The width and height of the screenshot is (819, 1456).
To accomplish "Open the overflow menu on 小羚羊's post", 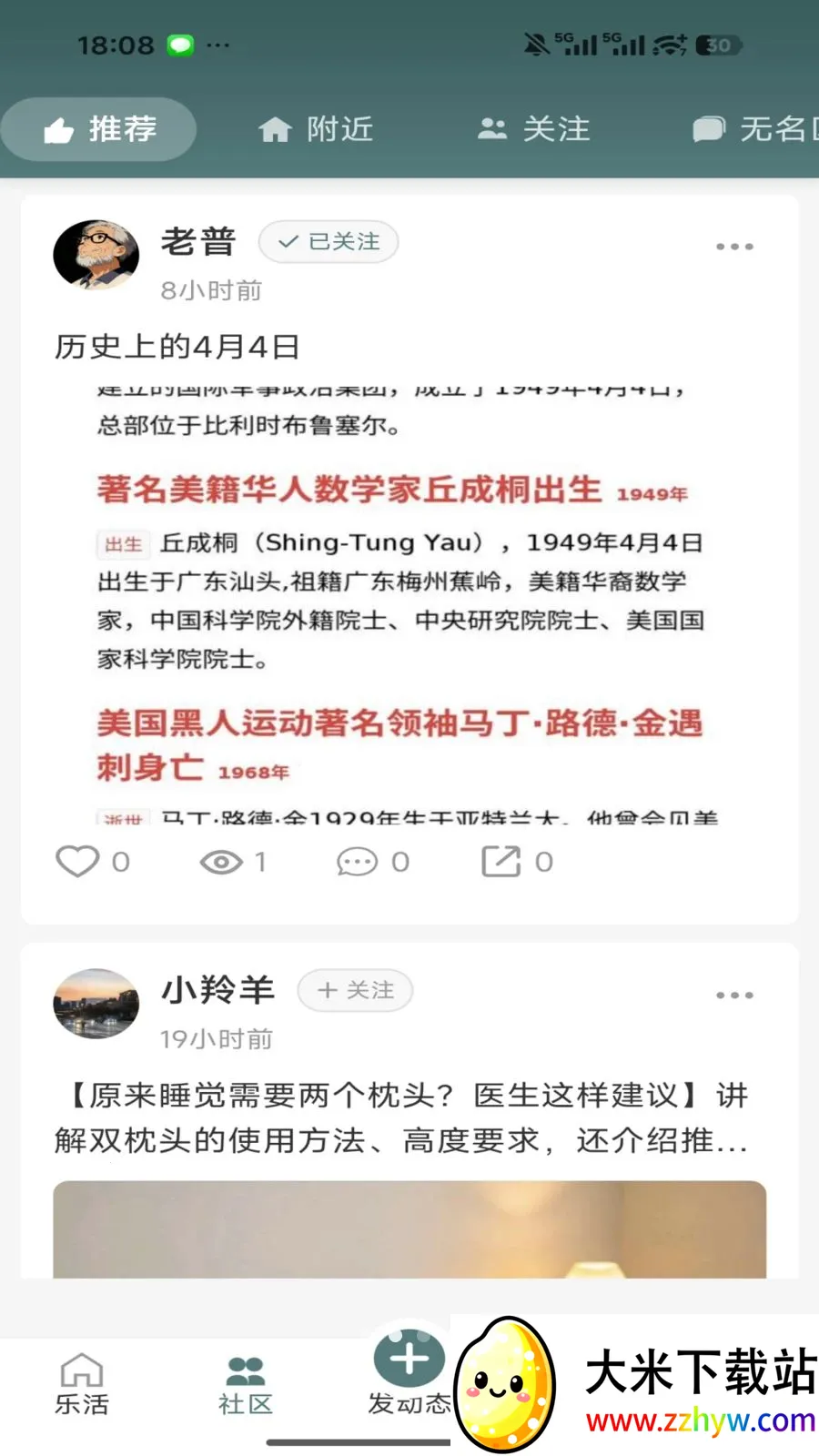I will tap(733, 996).
